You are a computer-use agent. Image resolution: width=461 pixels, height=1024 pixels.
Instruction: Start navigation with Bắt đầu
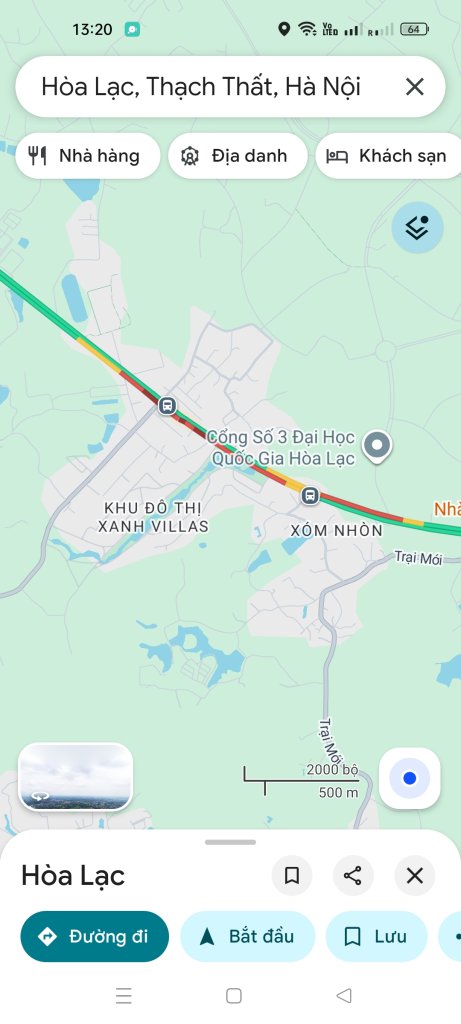247,936
